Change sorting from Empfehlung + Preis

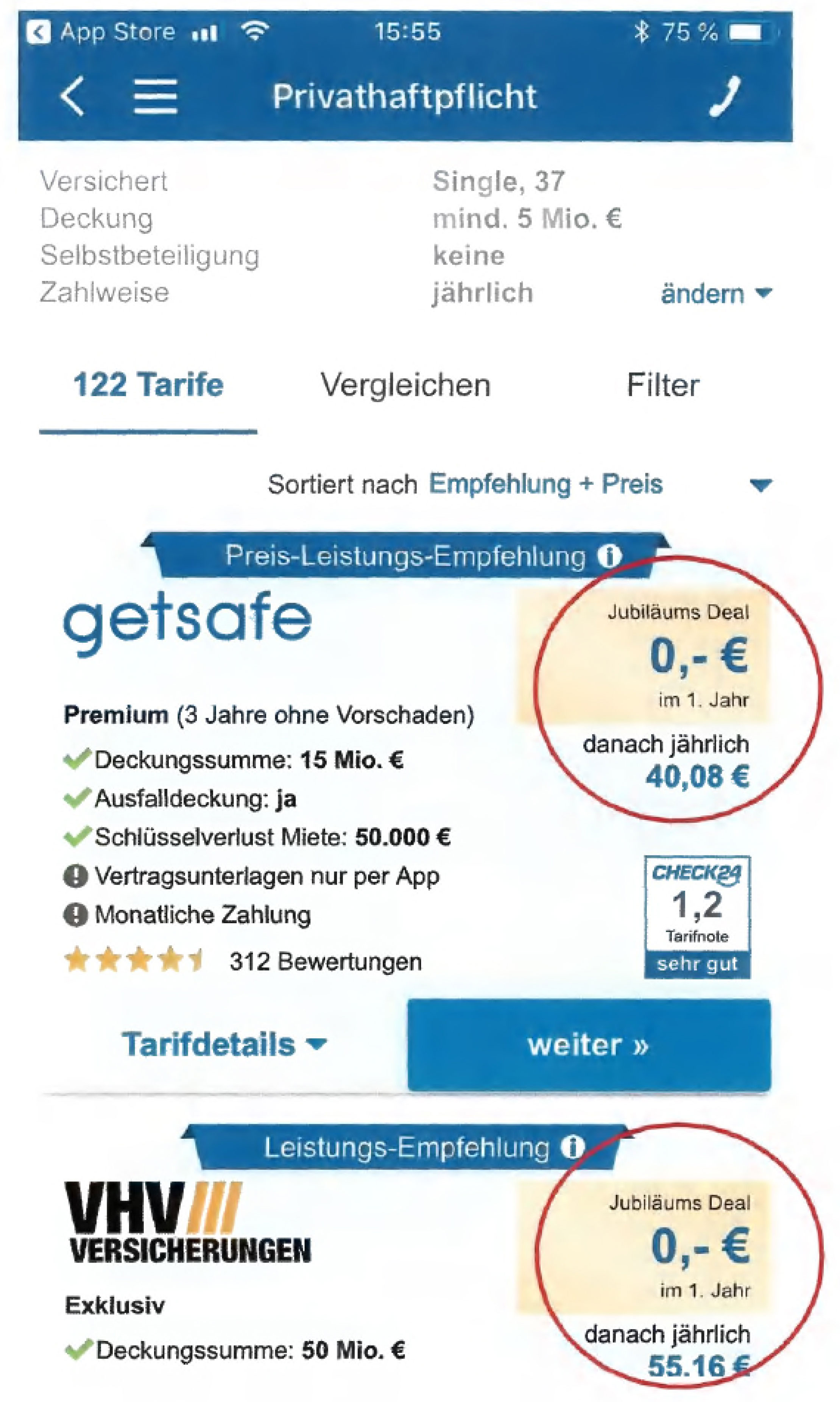point(600,485)
